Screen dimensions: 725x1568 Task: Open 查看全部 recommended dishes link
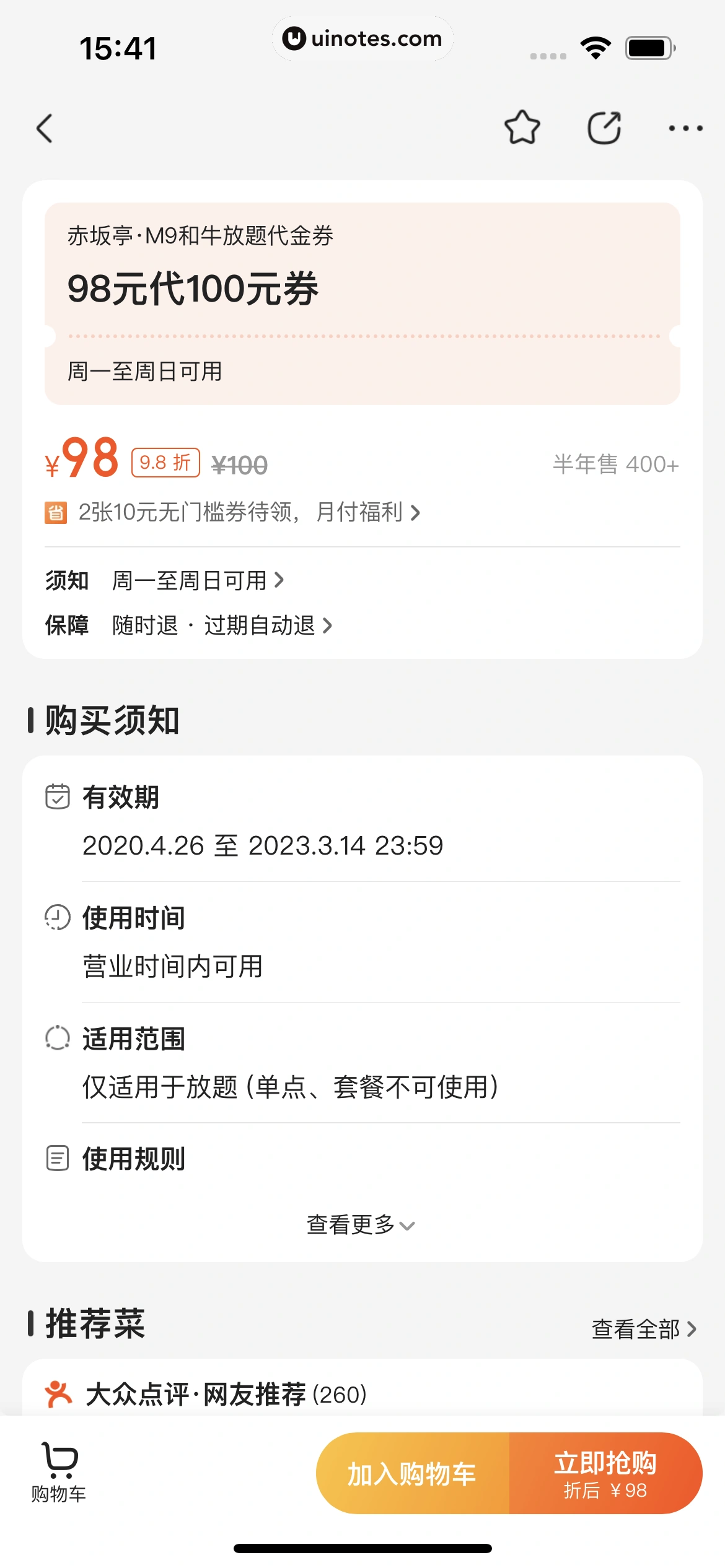[642, 1328]
